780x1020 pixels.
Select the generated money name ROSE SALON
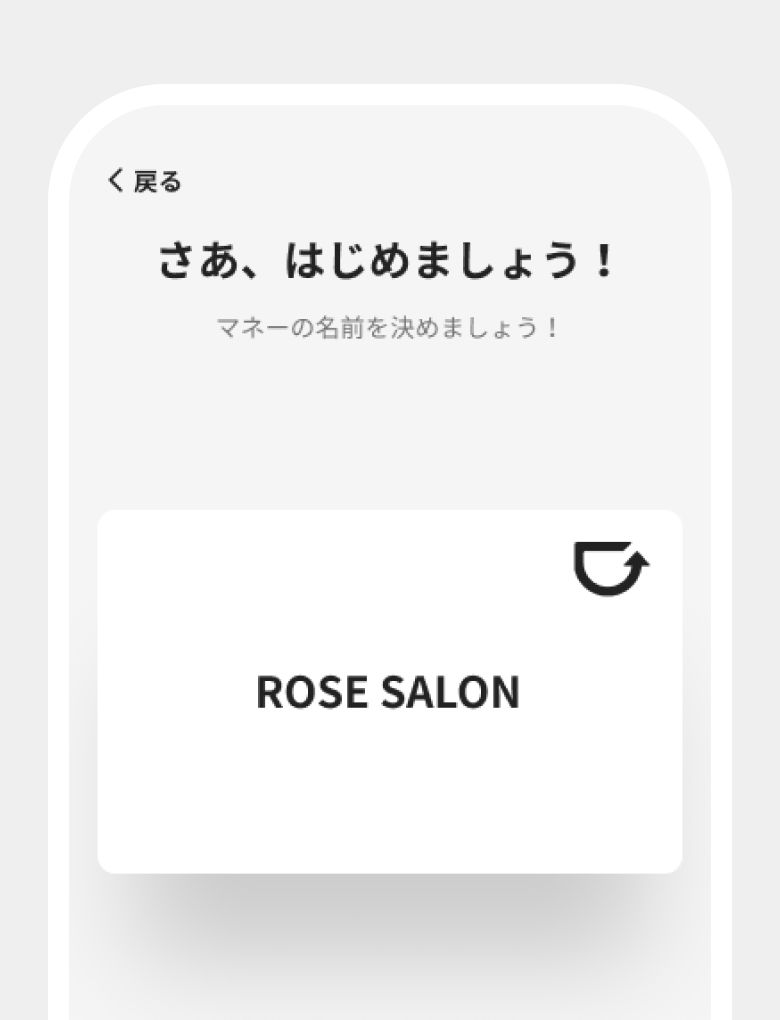coord(389,691)
